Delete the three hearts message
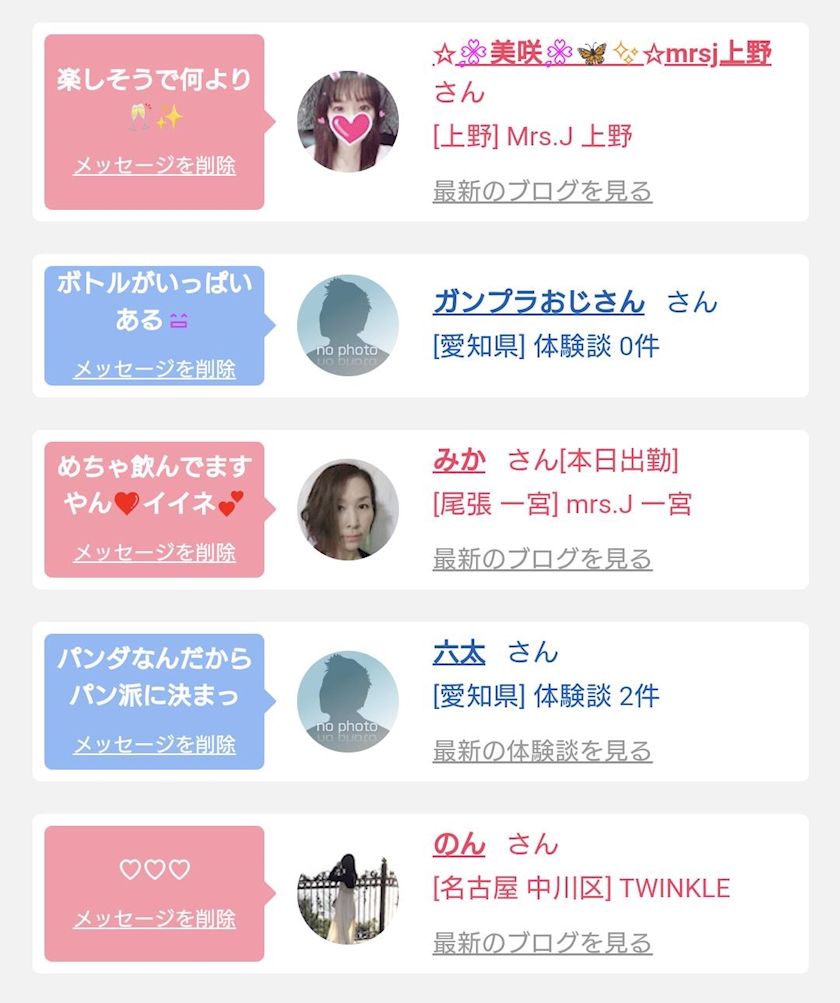 (154, 919)
